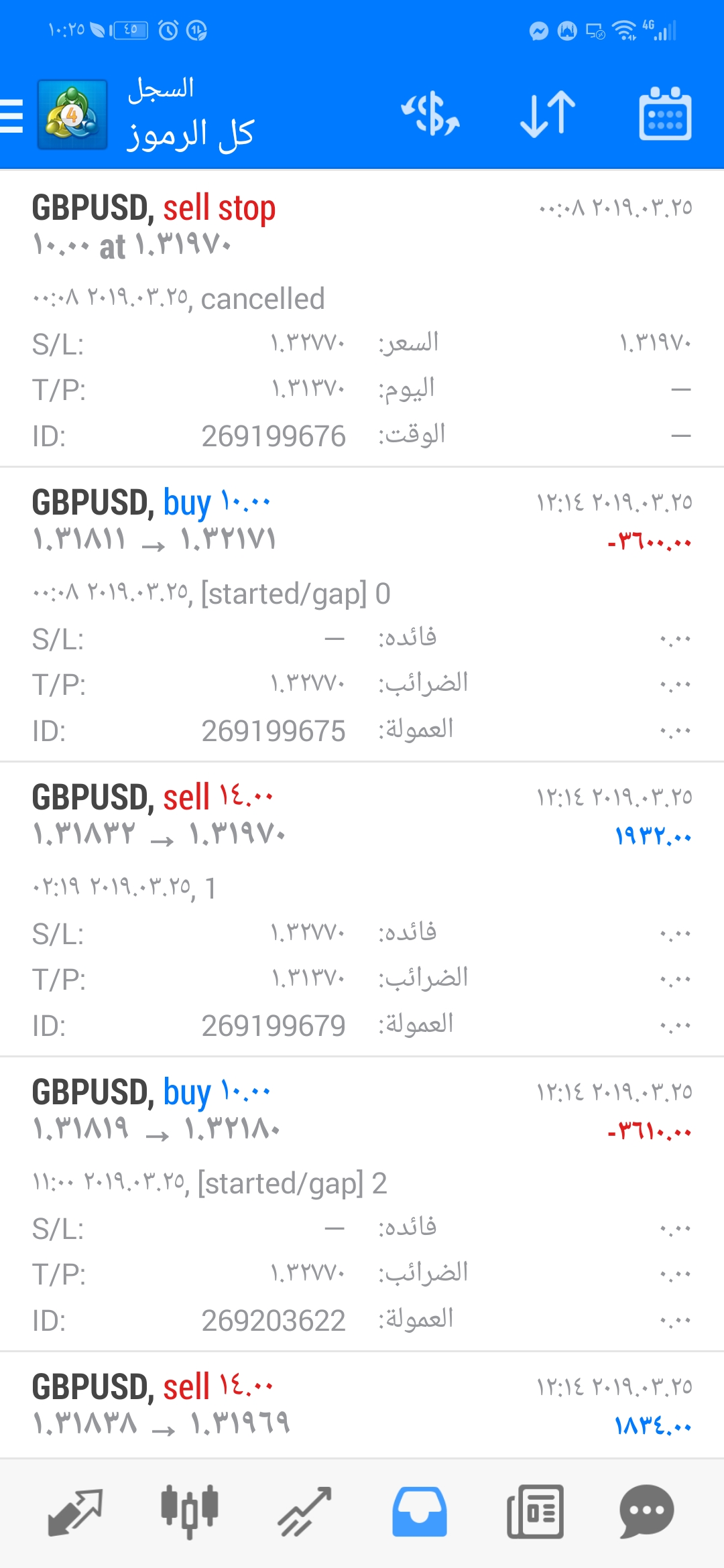Open GBPUSD sell trade with ID 269199679

362,909
